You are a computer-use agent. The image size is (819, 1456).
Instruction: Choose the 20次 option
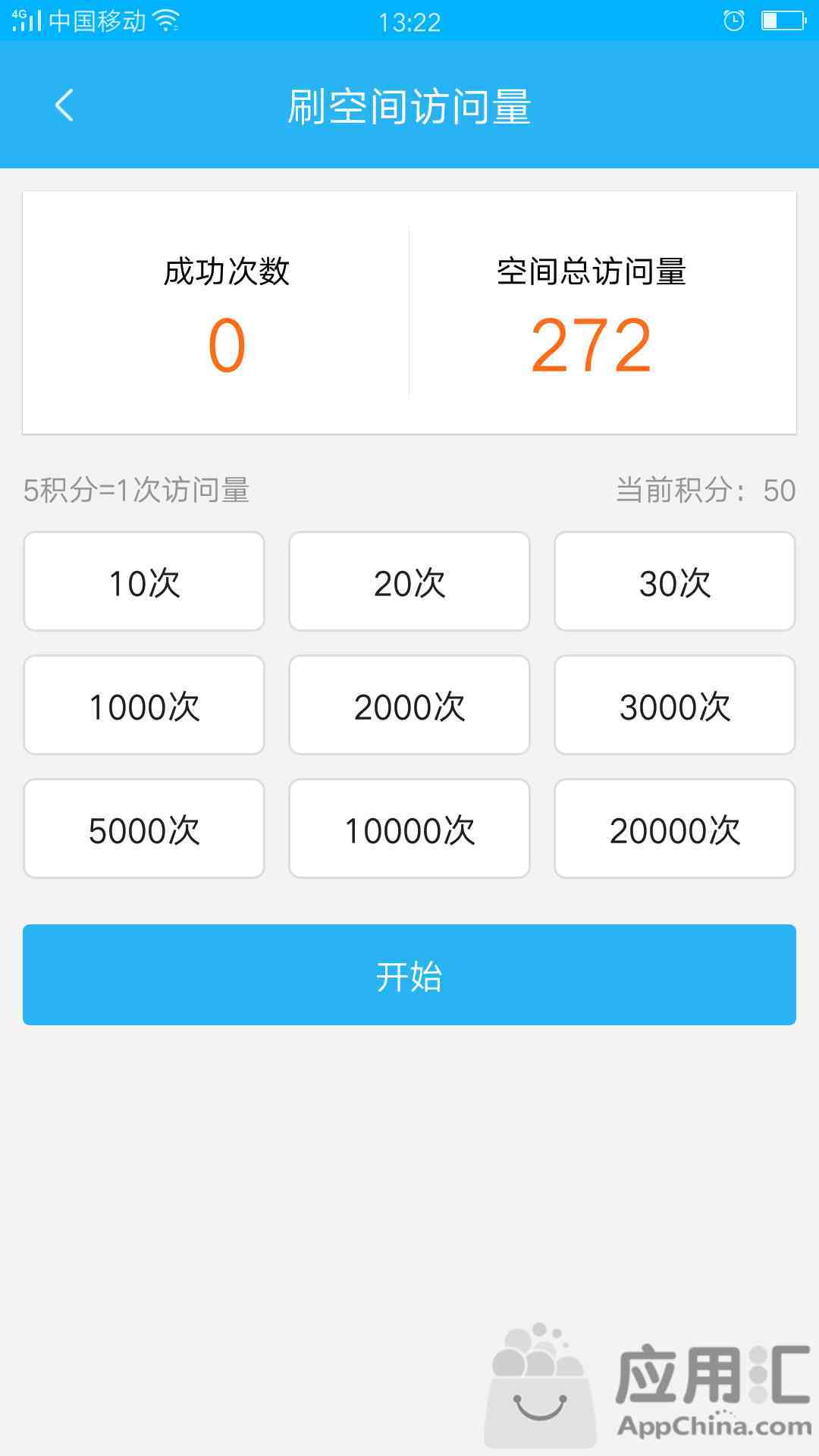click(x=409, y=582)
